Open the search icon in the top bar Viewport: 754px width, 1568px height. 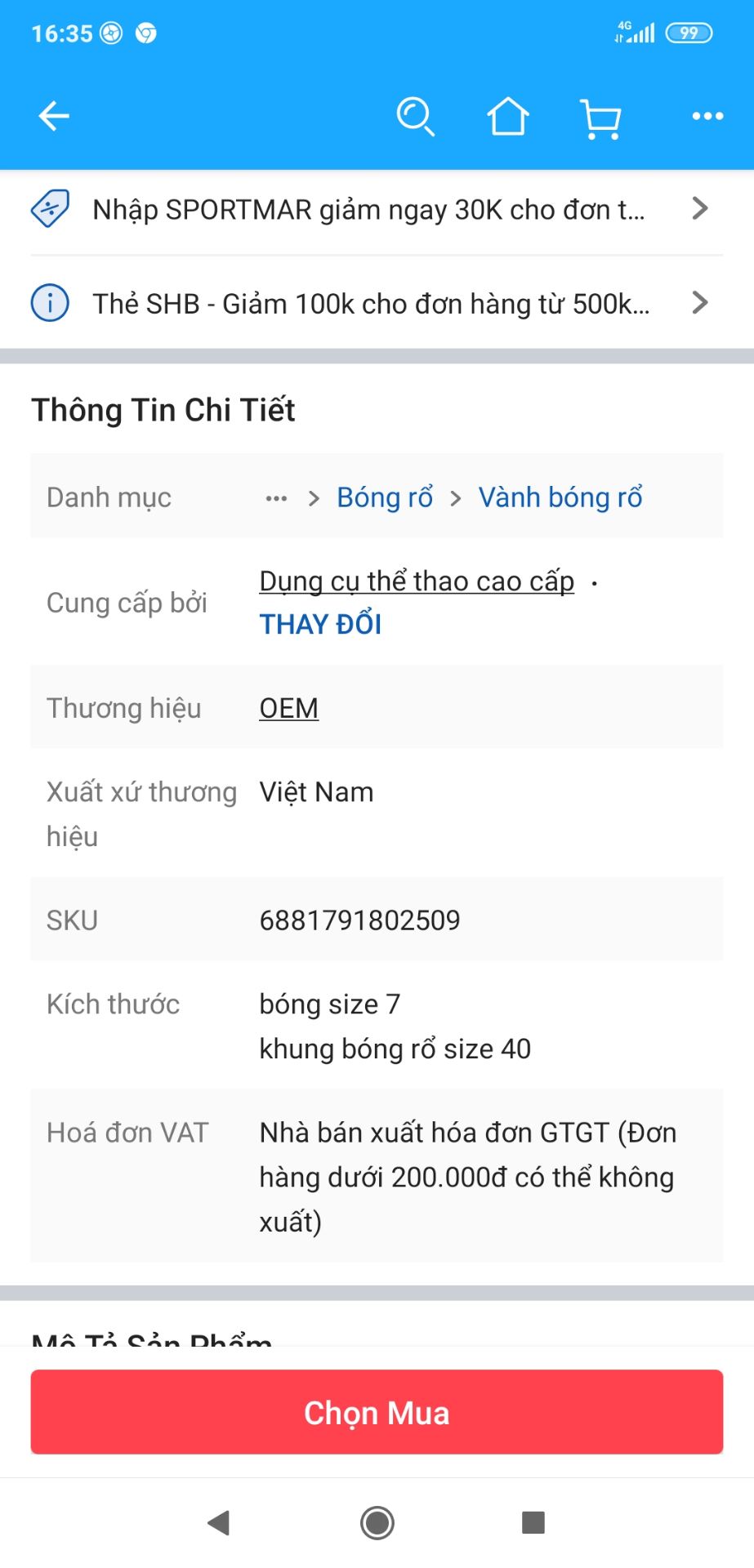tap(417, 116)
